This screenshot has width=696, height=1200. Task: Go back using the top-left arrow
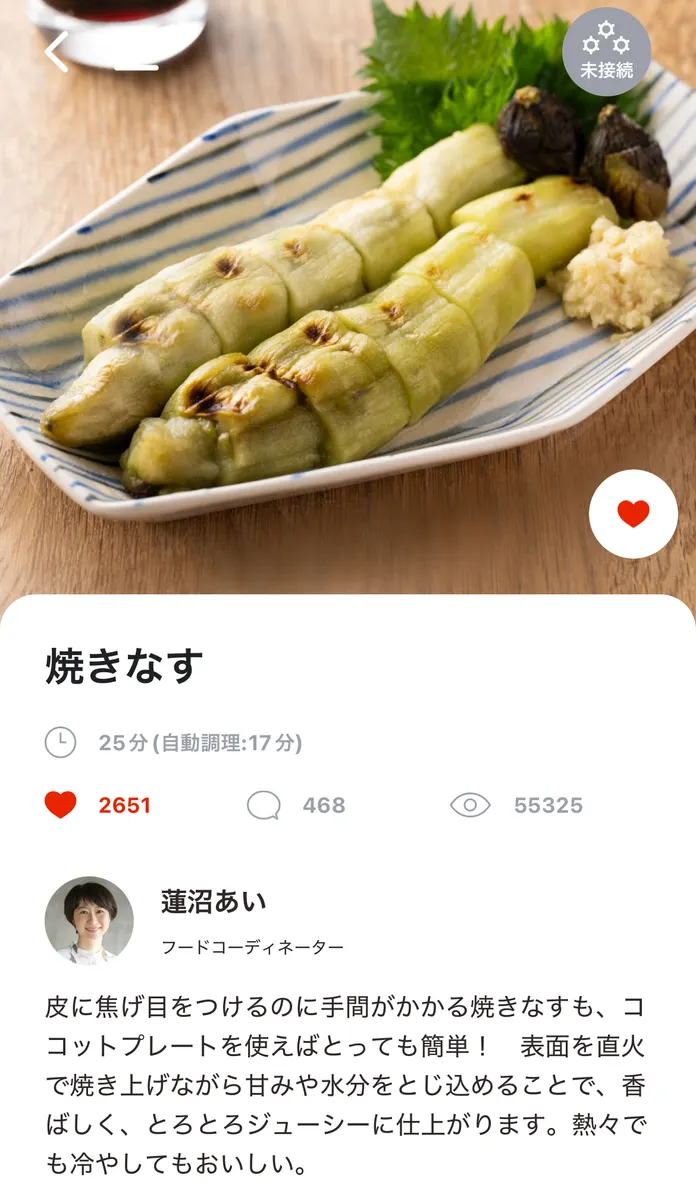click(x=57, y=52)
